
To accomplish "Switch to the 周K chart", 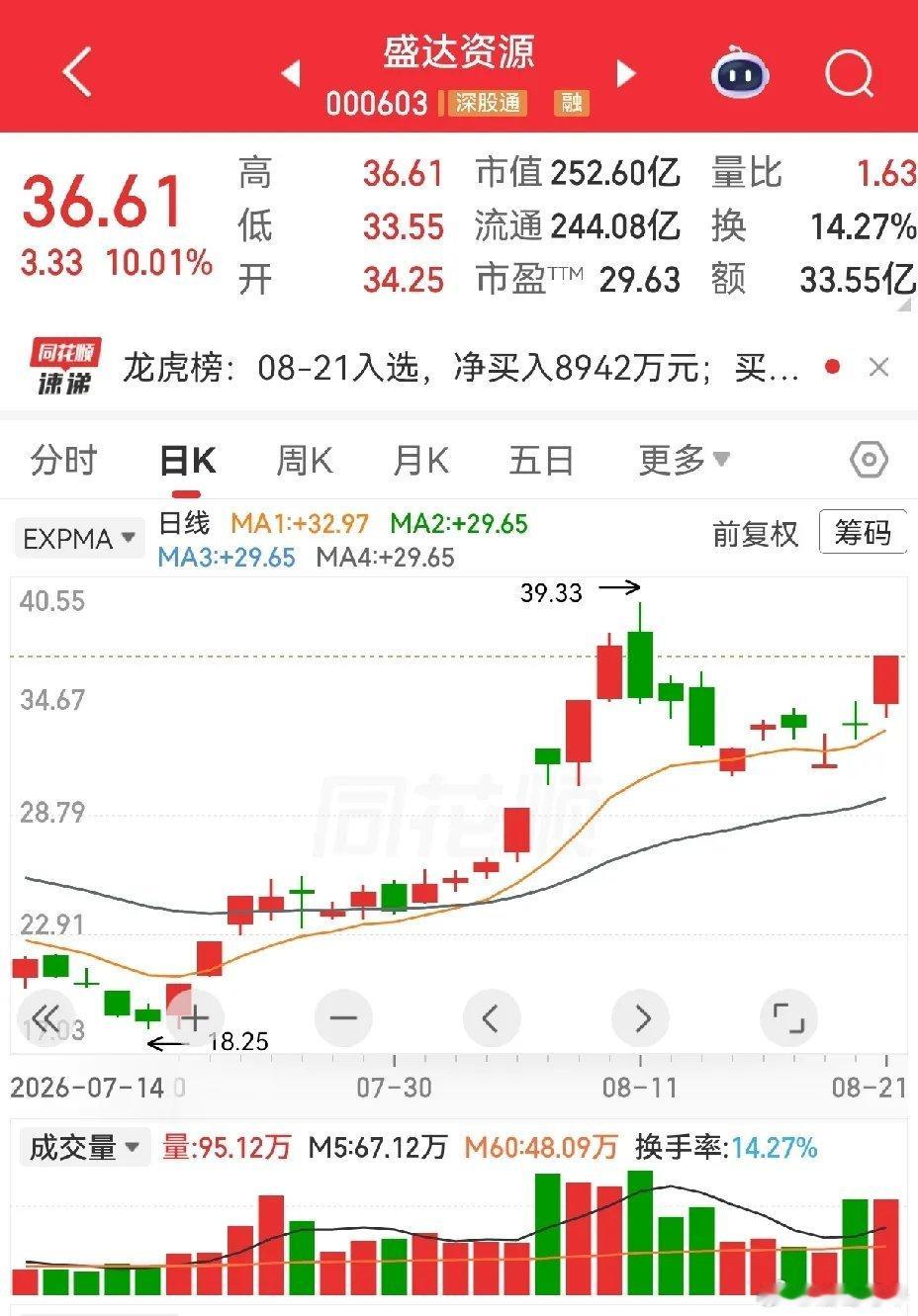I will (x=304, y=460).
